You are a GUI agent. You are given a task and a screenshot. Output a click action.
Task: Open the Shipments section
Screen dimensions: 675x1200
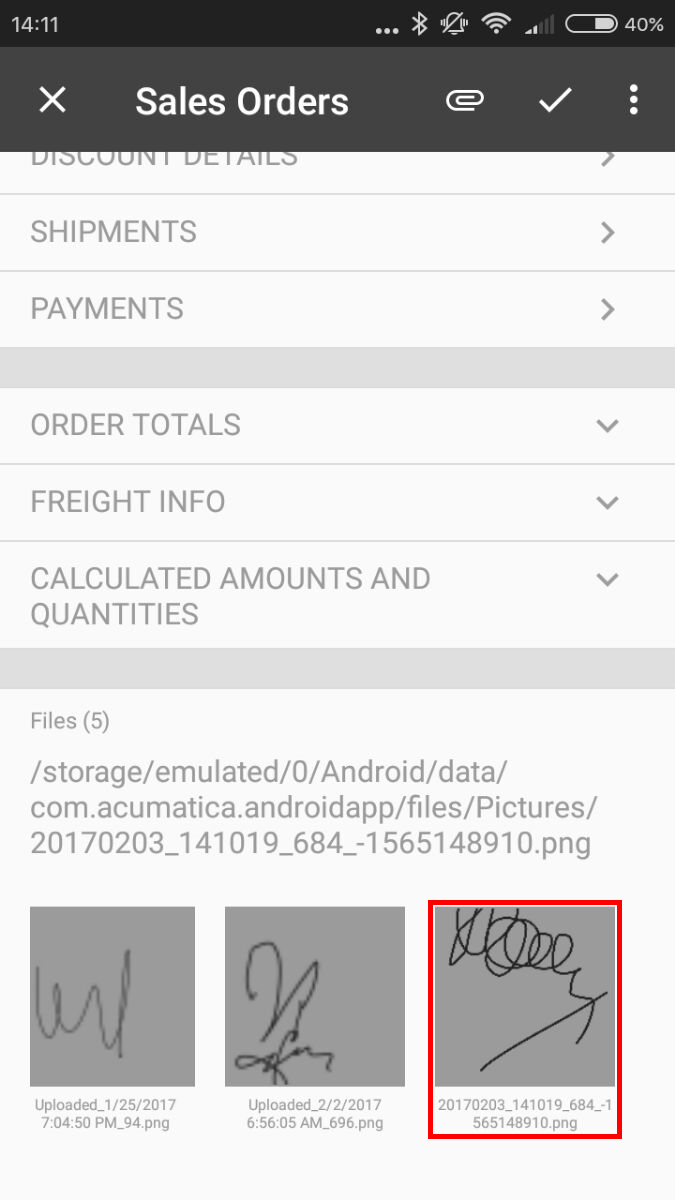tap(320, 232)
